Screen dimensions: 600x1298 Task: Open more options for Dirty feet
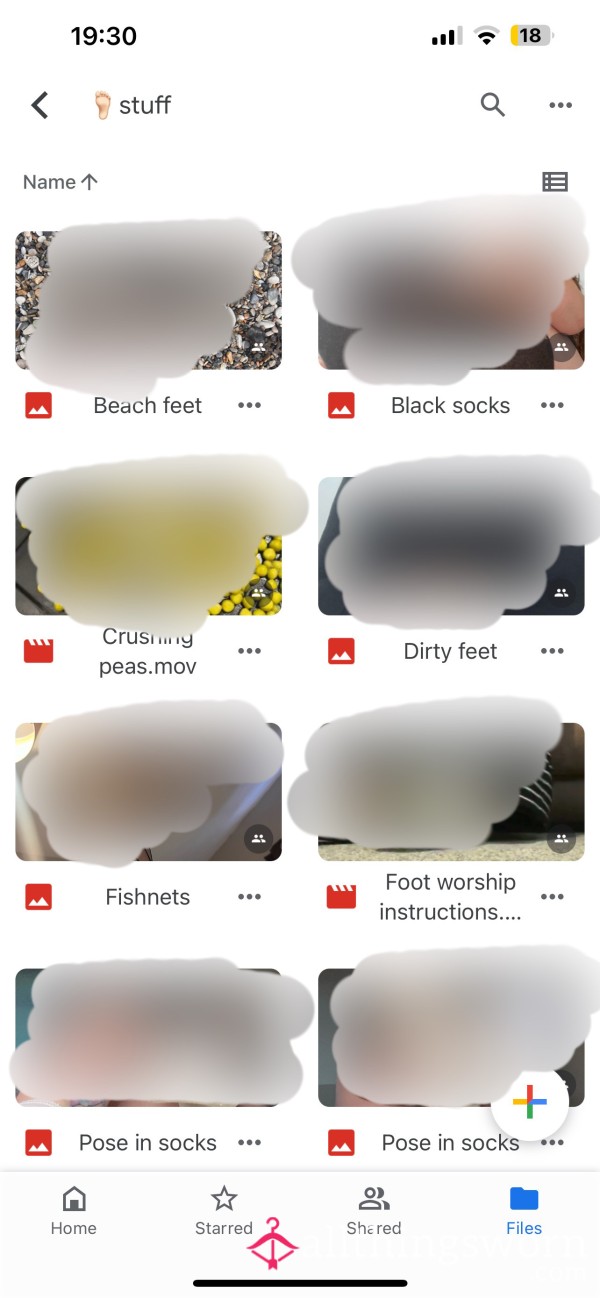[552, 651]
